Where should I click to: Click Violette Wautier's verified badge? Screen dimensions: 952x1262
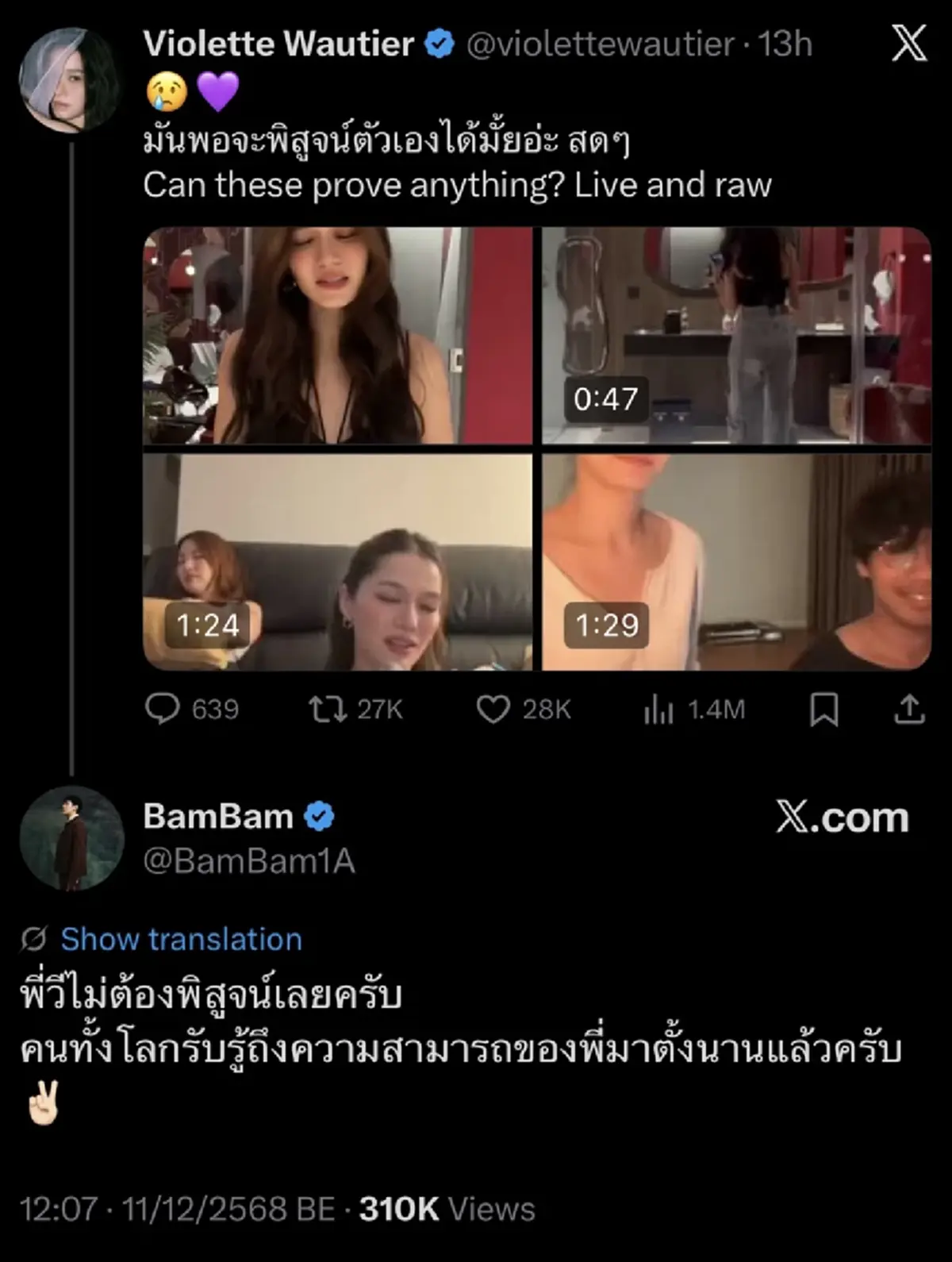pos(439,44)
